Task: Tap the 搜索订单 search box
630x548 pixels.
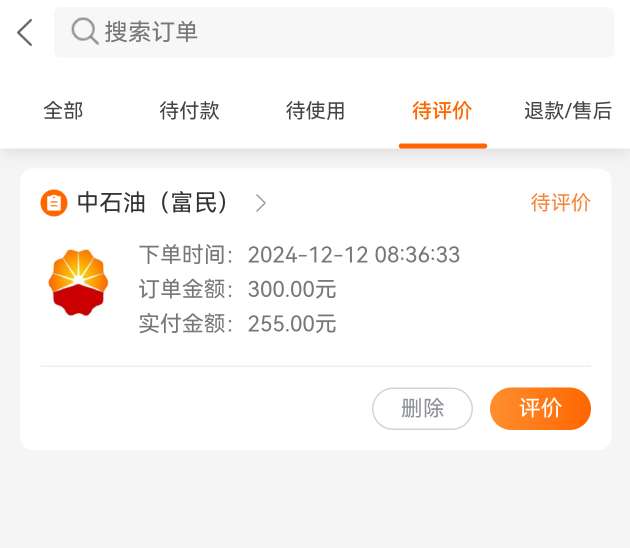Action: click(x=334, y=32)
